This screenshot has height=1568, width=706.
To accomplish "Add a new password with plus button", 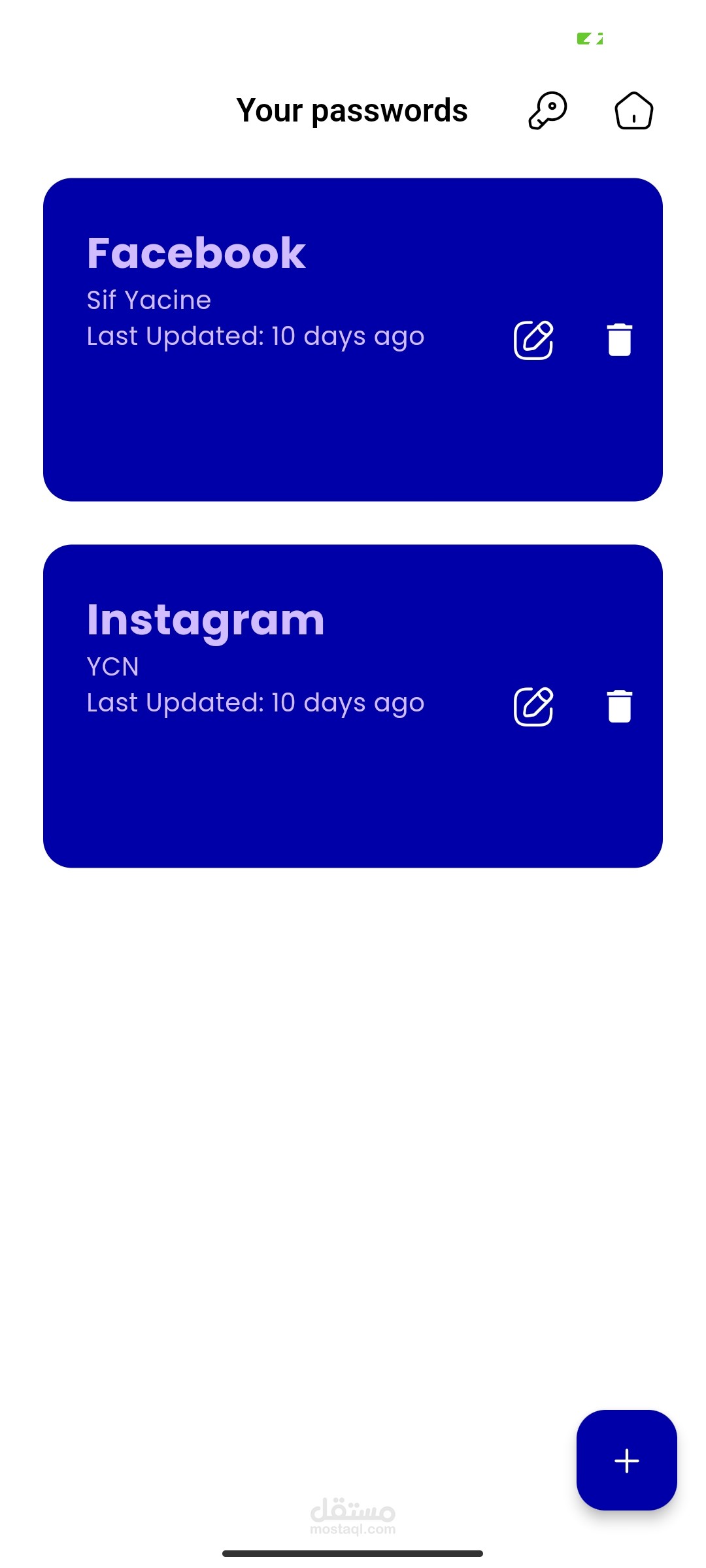I will [x=626, y=1460].
